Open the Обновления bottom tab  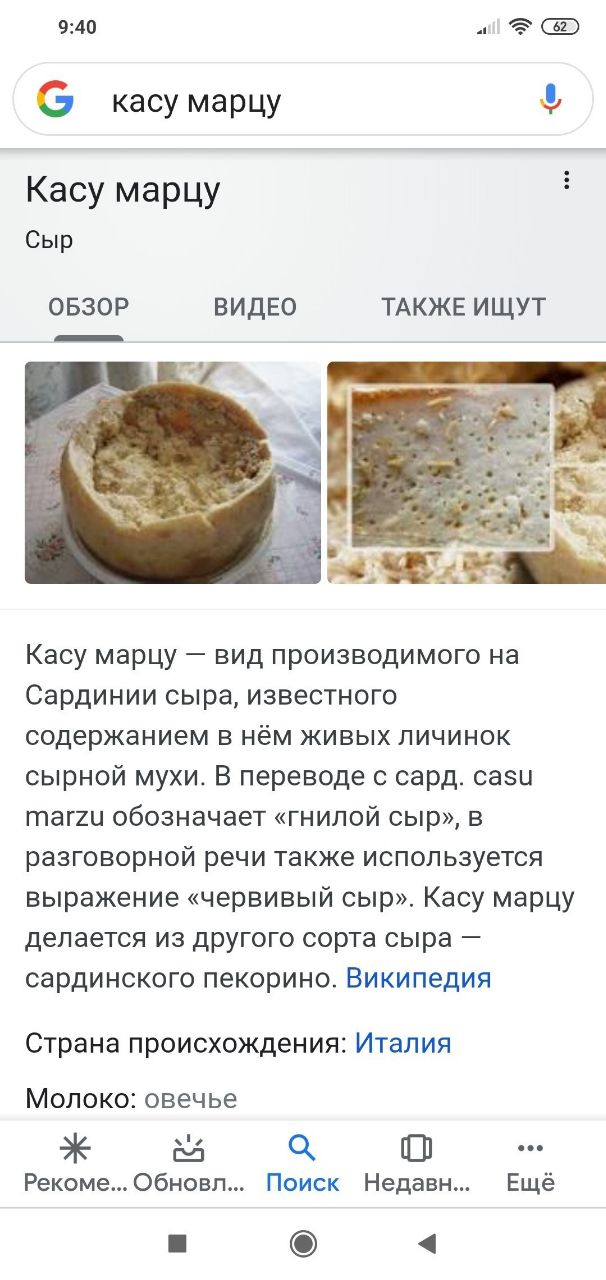pyautogui.click(x=188, y=1164)
